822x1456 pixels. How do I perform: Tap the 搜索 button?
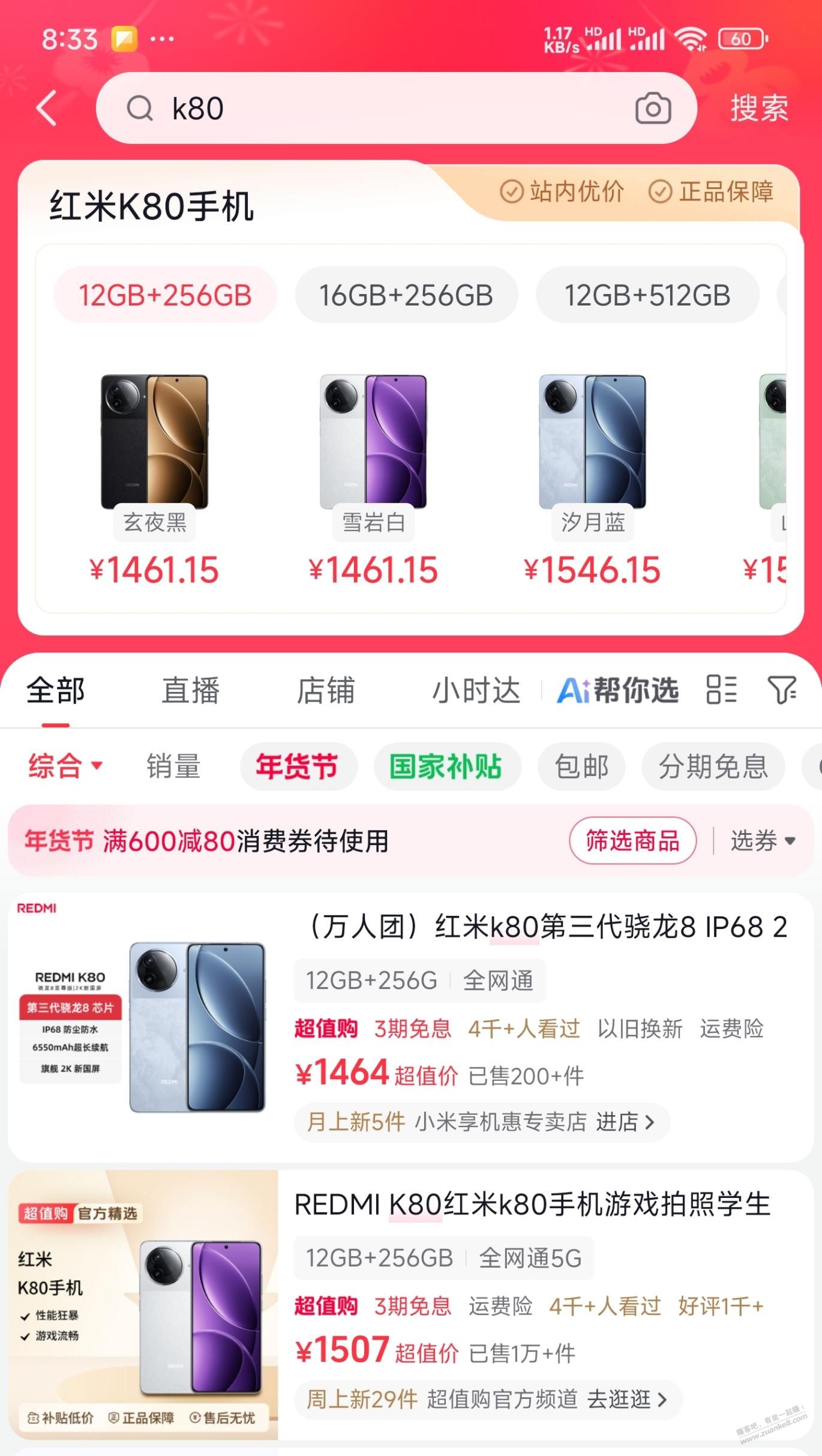[758, 109]
